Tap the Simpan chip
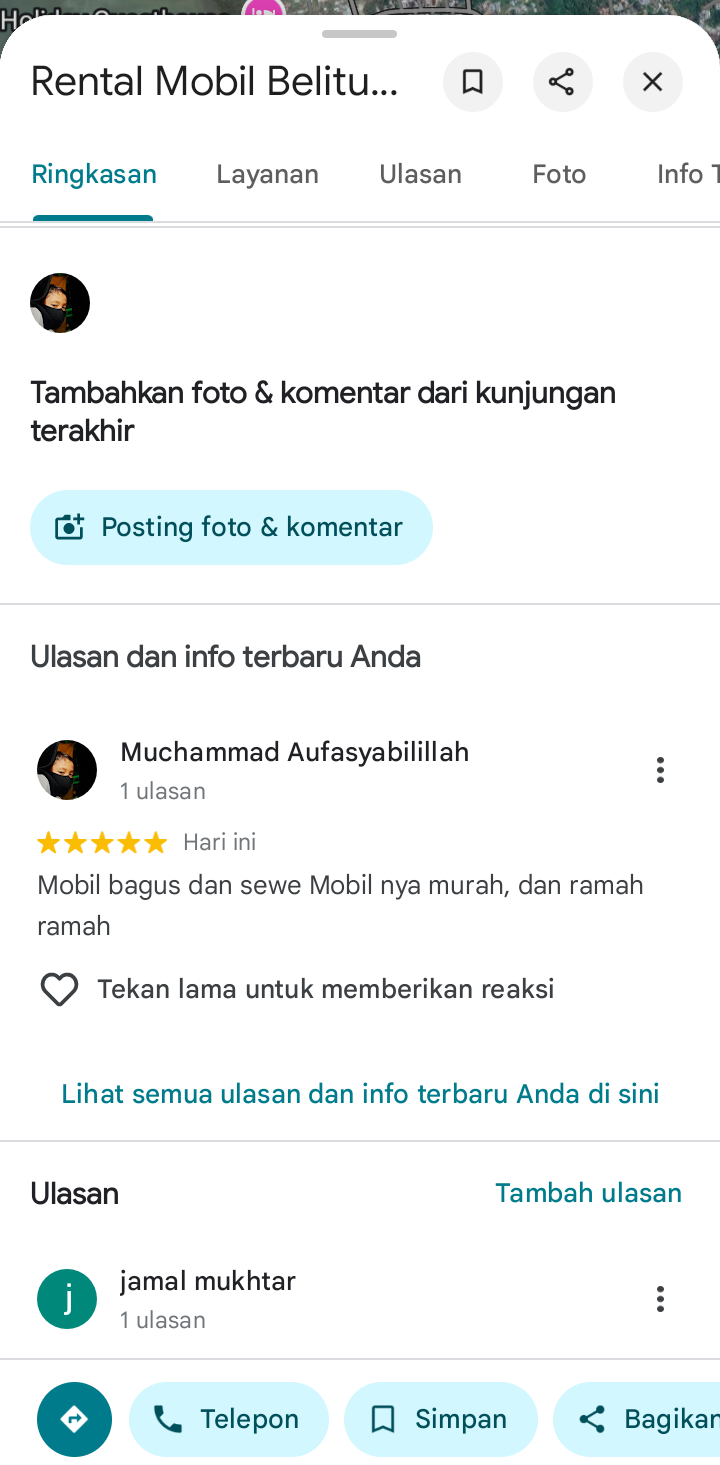 (441, 1419)
